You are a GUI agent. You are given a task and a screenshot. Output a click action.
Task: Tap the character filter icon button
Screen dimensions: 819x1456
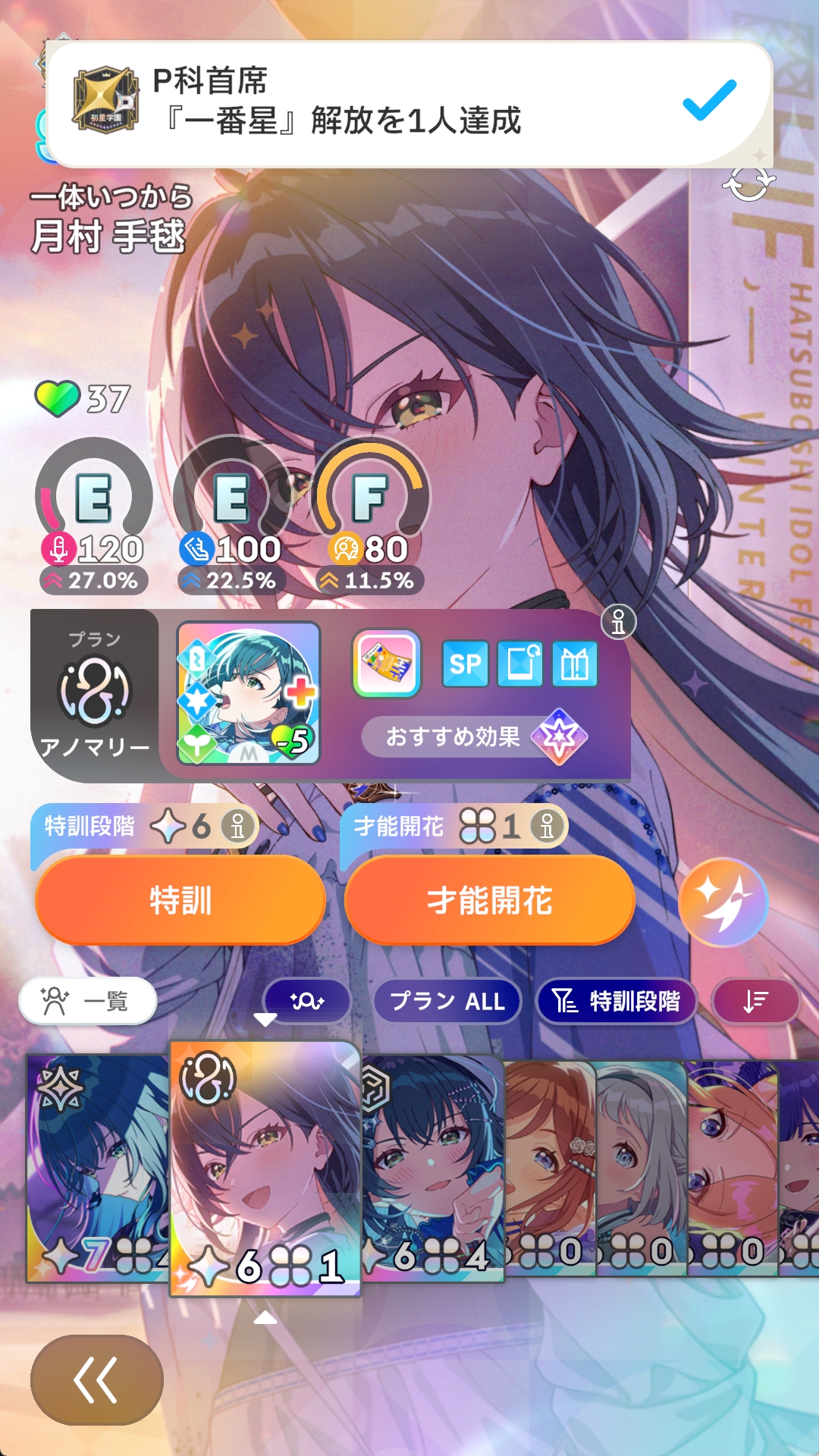pyautogui.click(x=307, y=1002)
